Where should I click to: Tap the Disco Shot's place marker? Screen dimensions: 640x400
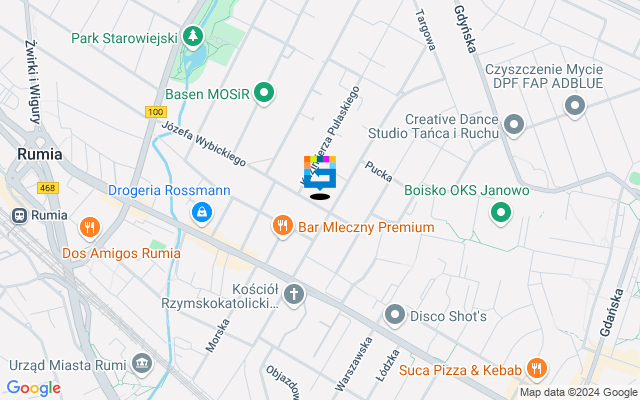tap(395, 316)
